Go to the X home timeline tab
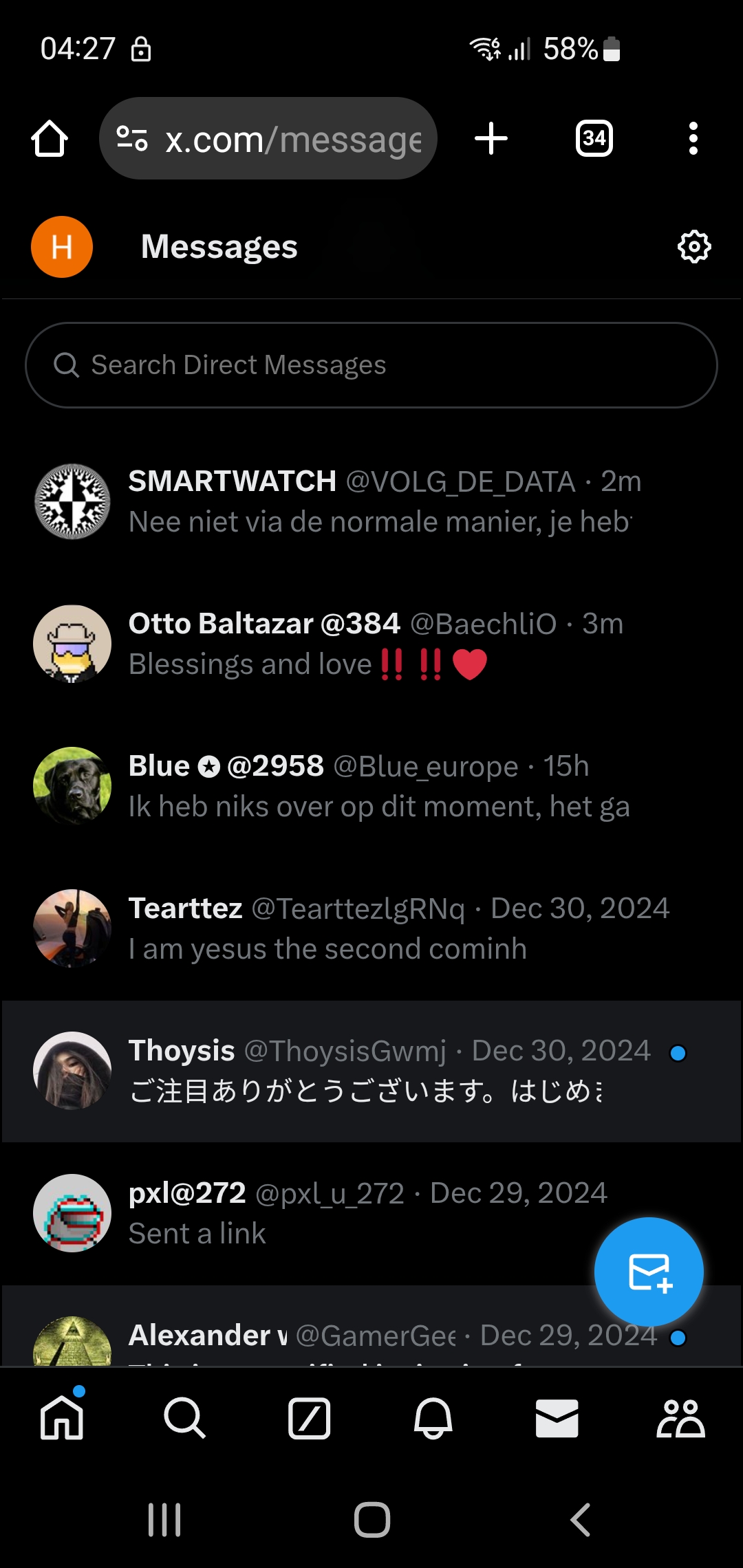Image resolution: width=743 pixels, height=1568 pixels. click(x=62, y=1417)
